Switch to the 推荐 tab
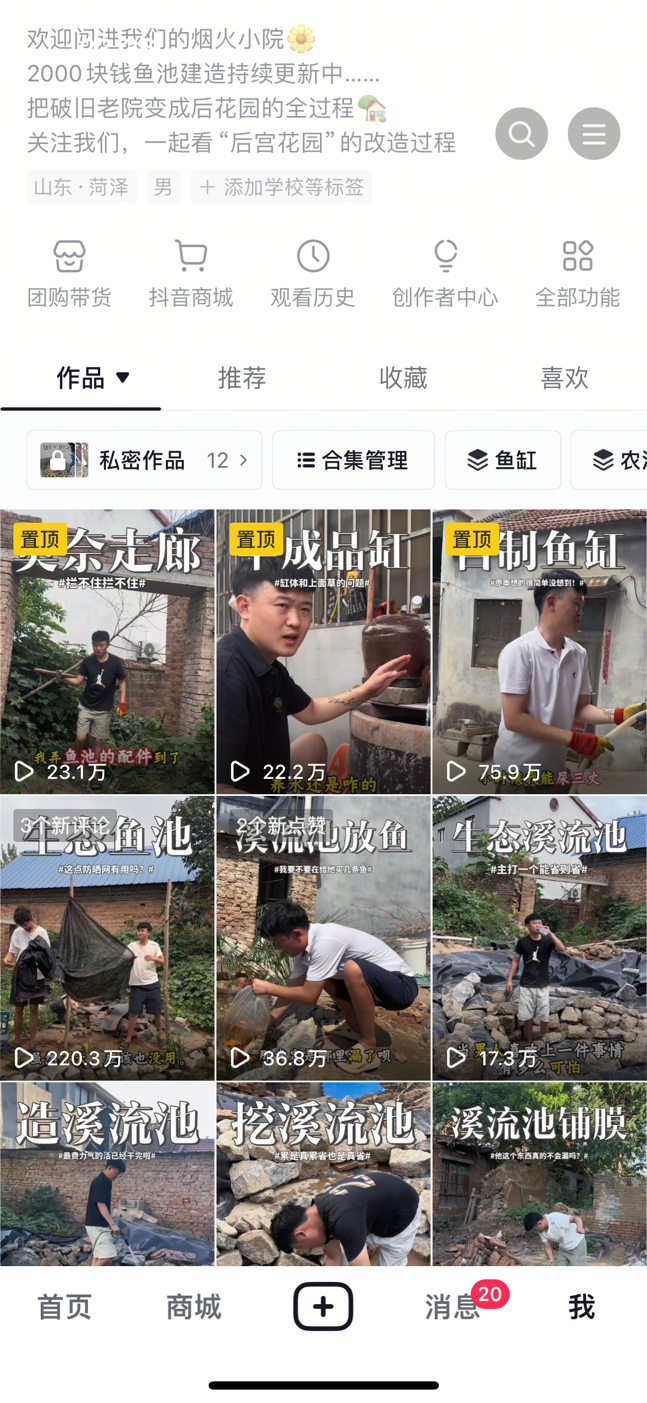Image resolution: width=647 pixels, height=1403 pixels. click(242, 378)
